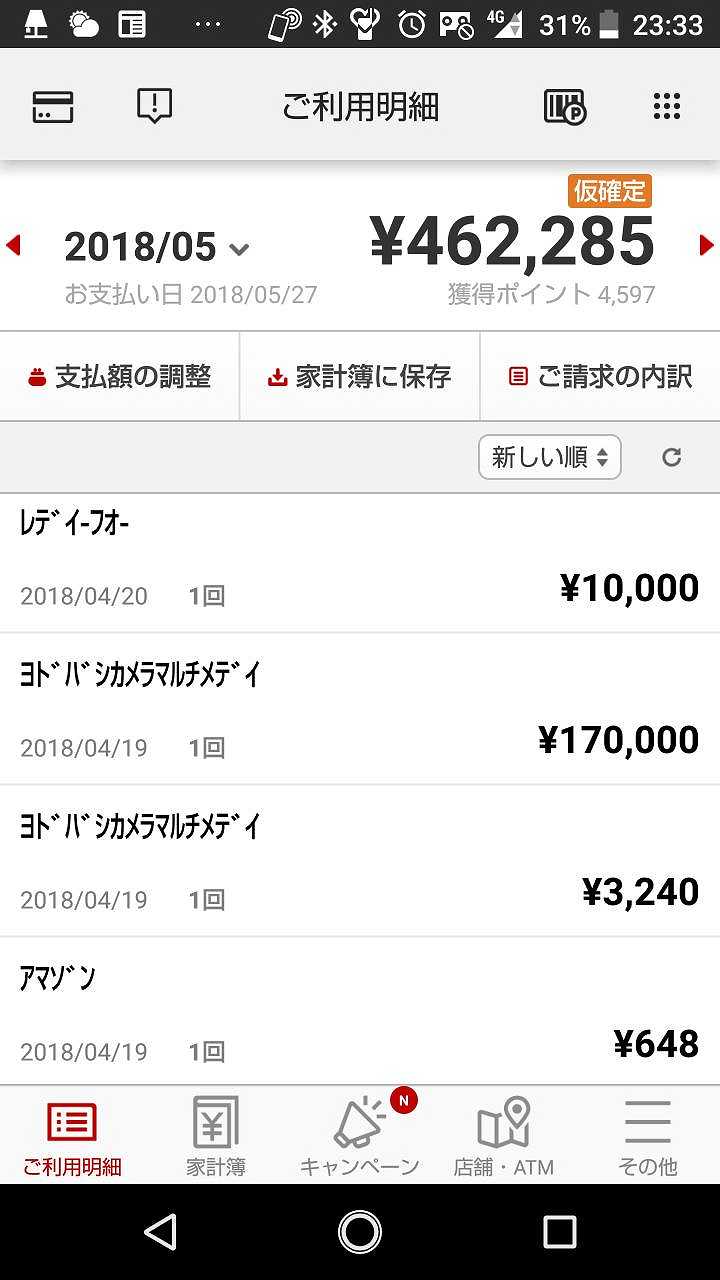Open the points barcode icon
This screenshot has width=720, height=1280.
(564, 106)
